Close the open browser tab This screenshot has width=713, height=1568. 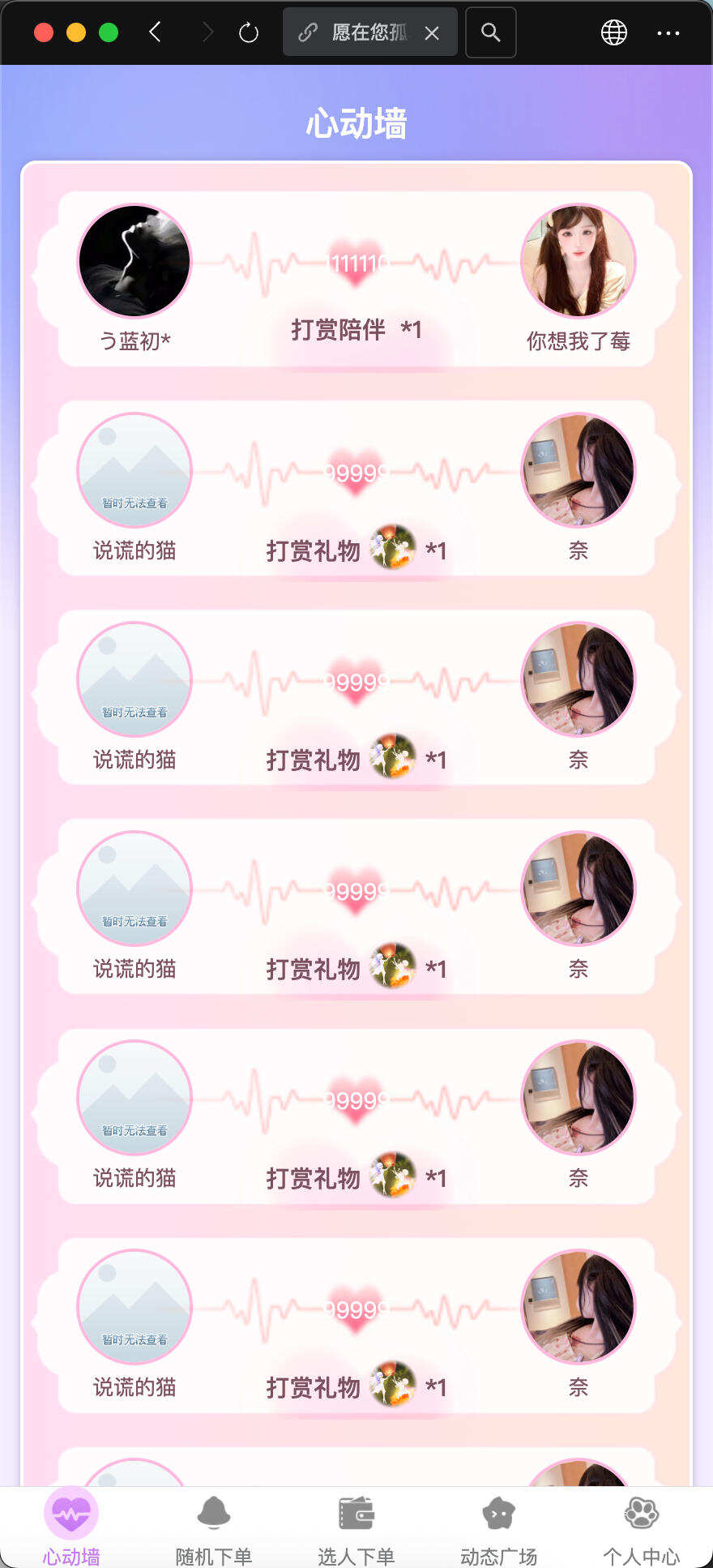pyautogui.click(x=432, y=33)
